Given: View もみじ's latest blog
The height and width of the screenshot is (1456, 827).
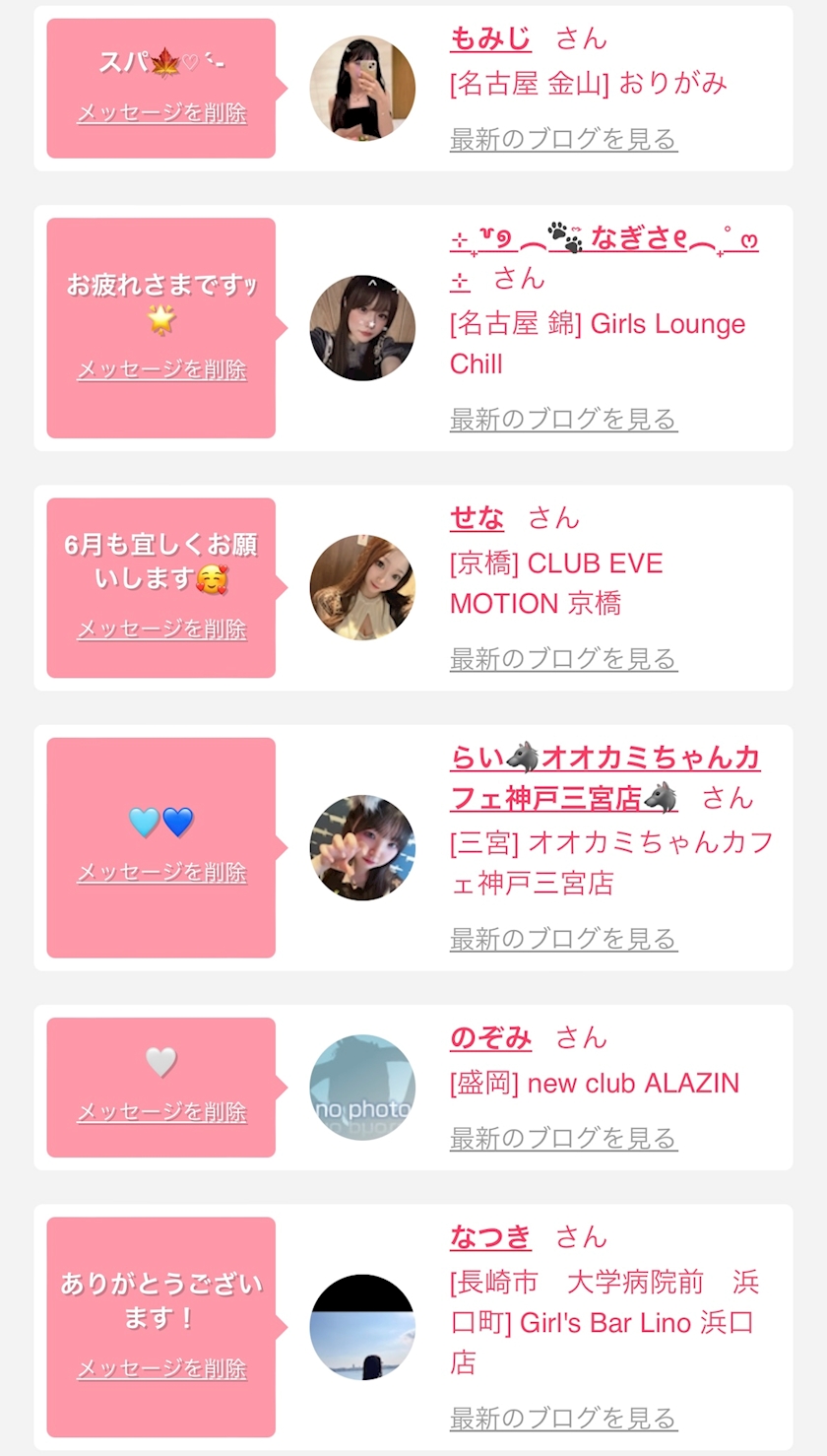Looking at the screenshot, I should 563,139.
